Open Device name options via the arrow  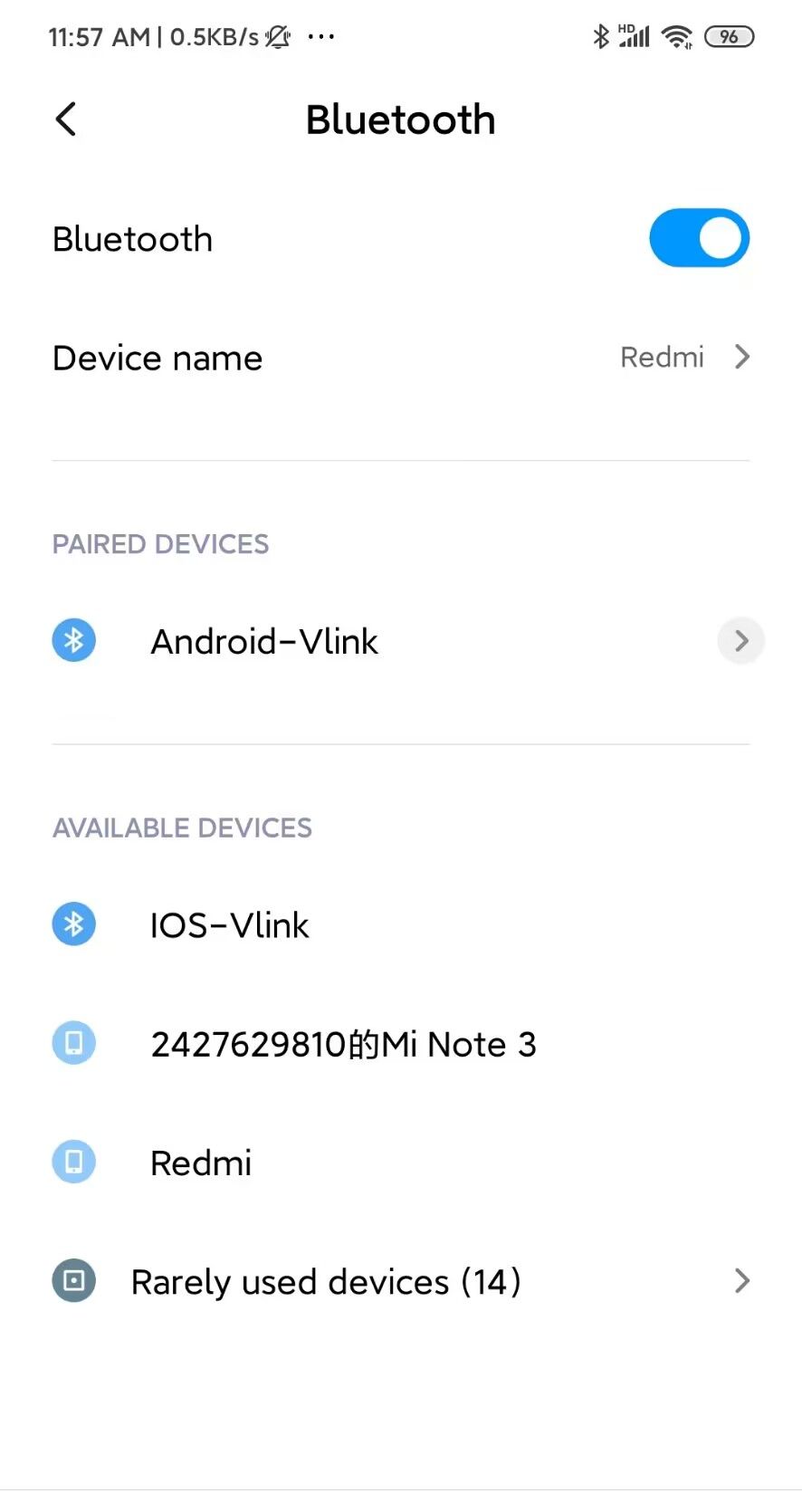click(741, 357)
